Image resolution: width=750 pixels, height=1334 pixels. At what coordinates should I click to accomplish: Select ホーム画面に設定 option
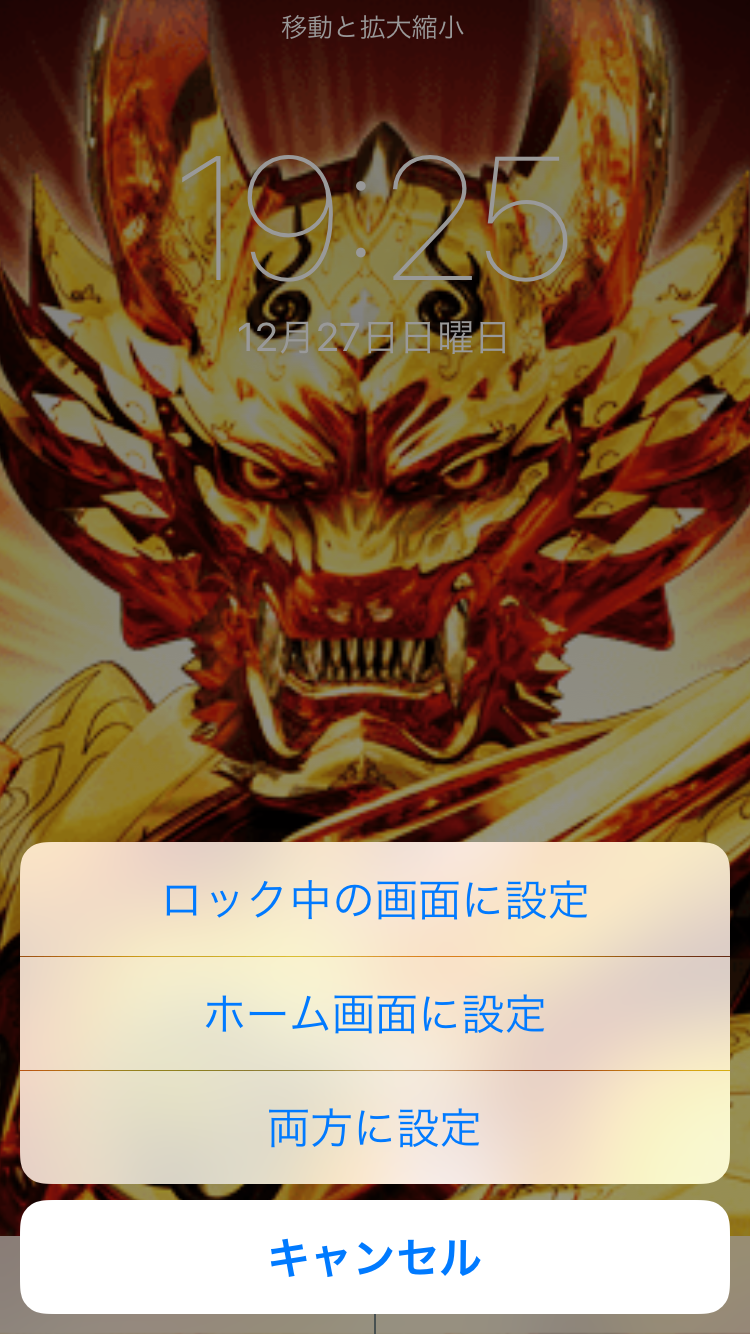pyautogui.click(x=375, y=1014)
